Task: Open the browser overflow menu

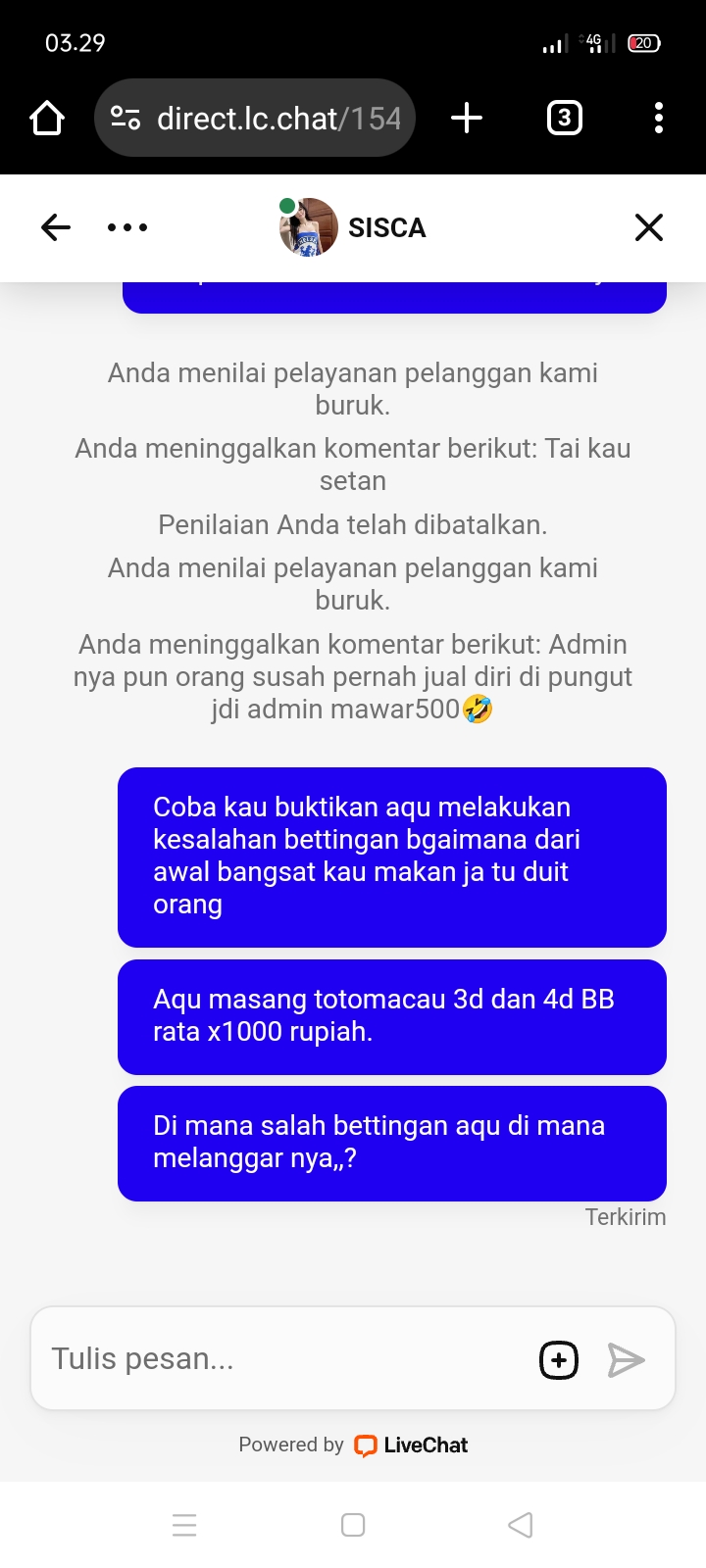Action: point(658,119)
